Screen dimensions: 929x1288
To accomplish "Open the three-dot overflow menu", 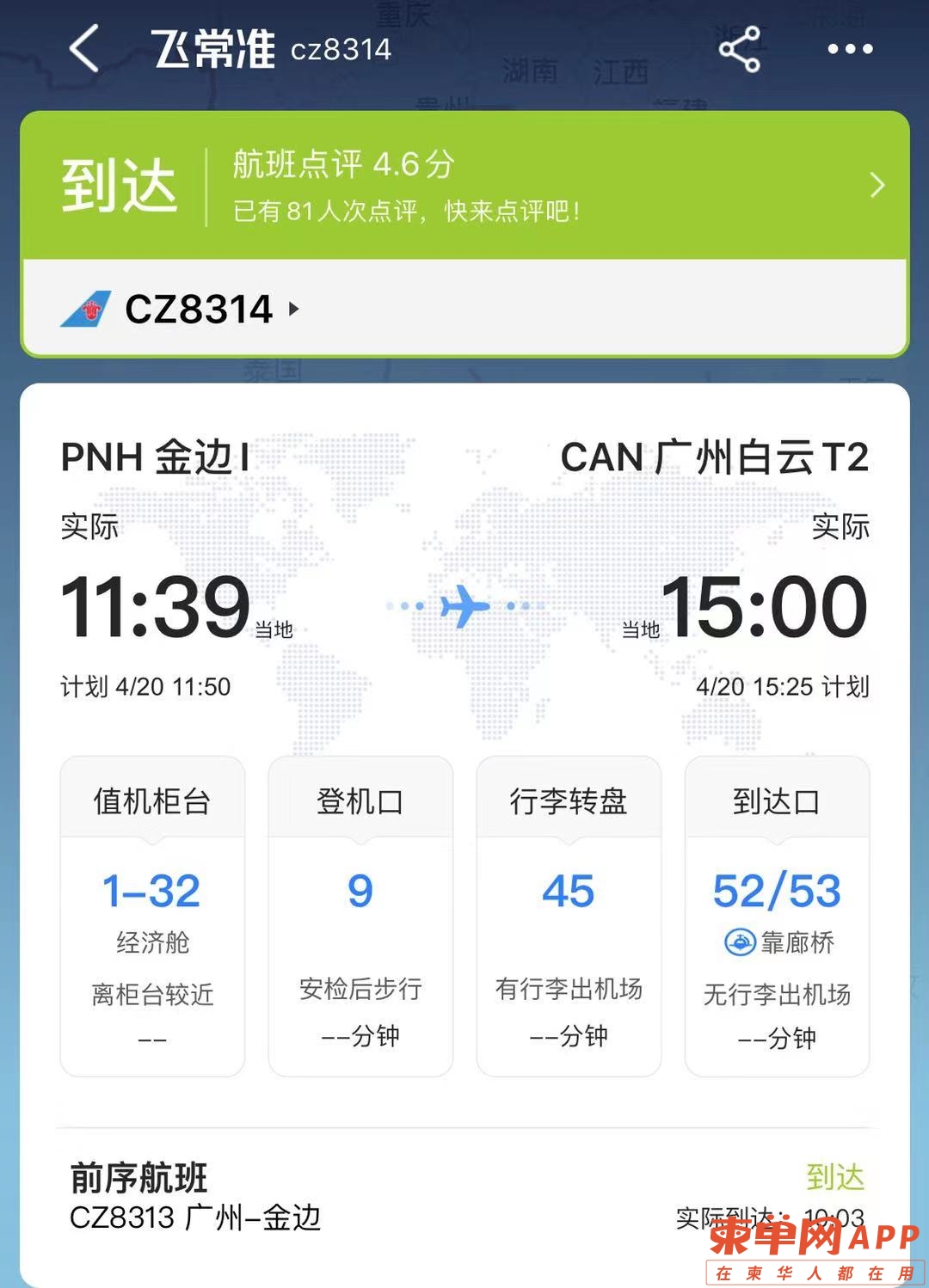I will (850, 49).
